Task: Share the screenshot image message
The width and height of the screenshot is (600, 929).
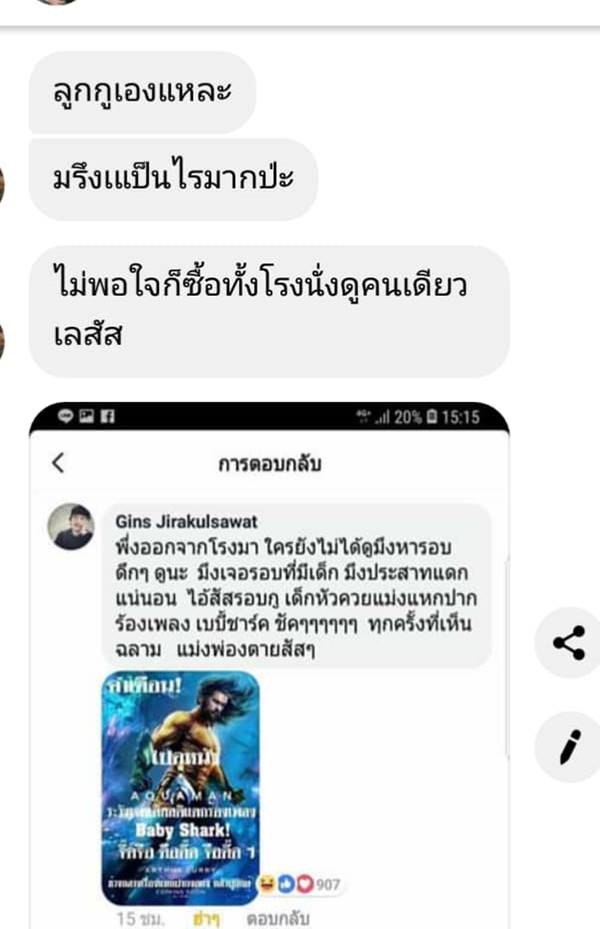Action: (x=569, y=643)
